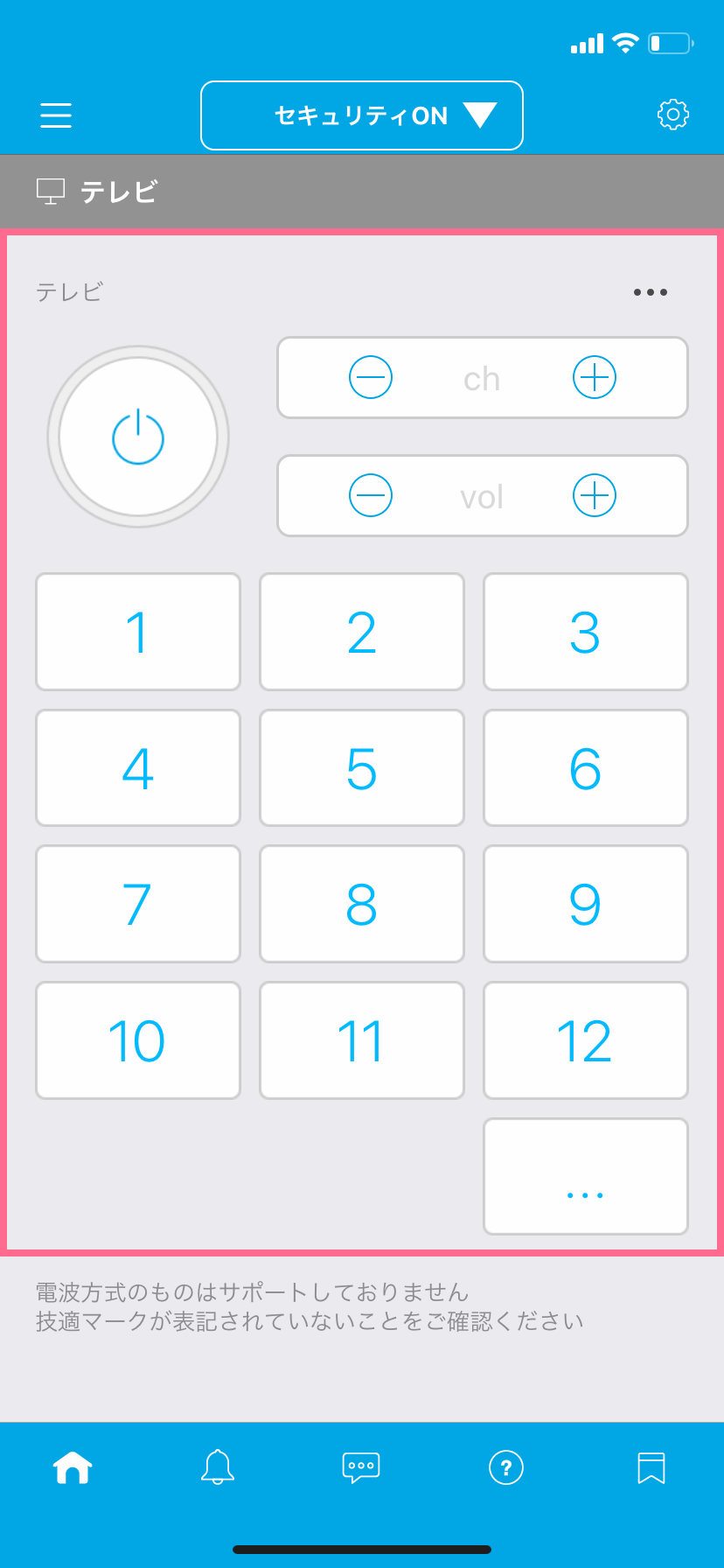Select channel 12 button
The width and height of the screenshot is (724, 1568).
586,1040
